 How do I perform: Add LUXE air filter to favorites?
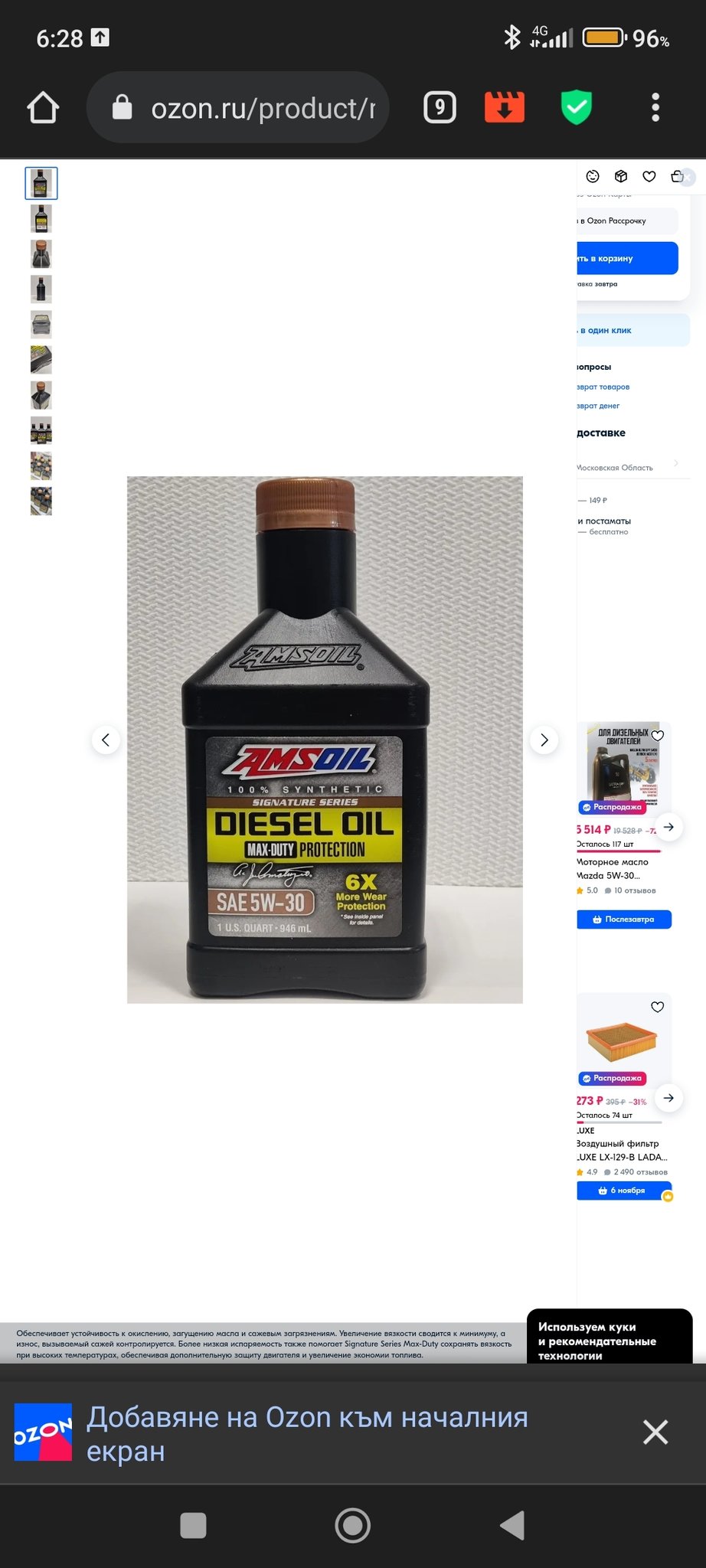(x=657, y=1008)
